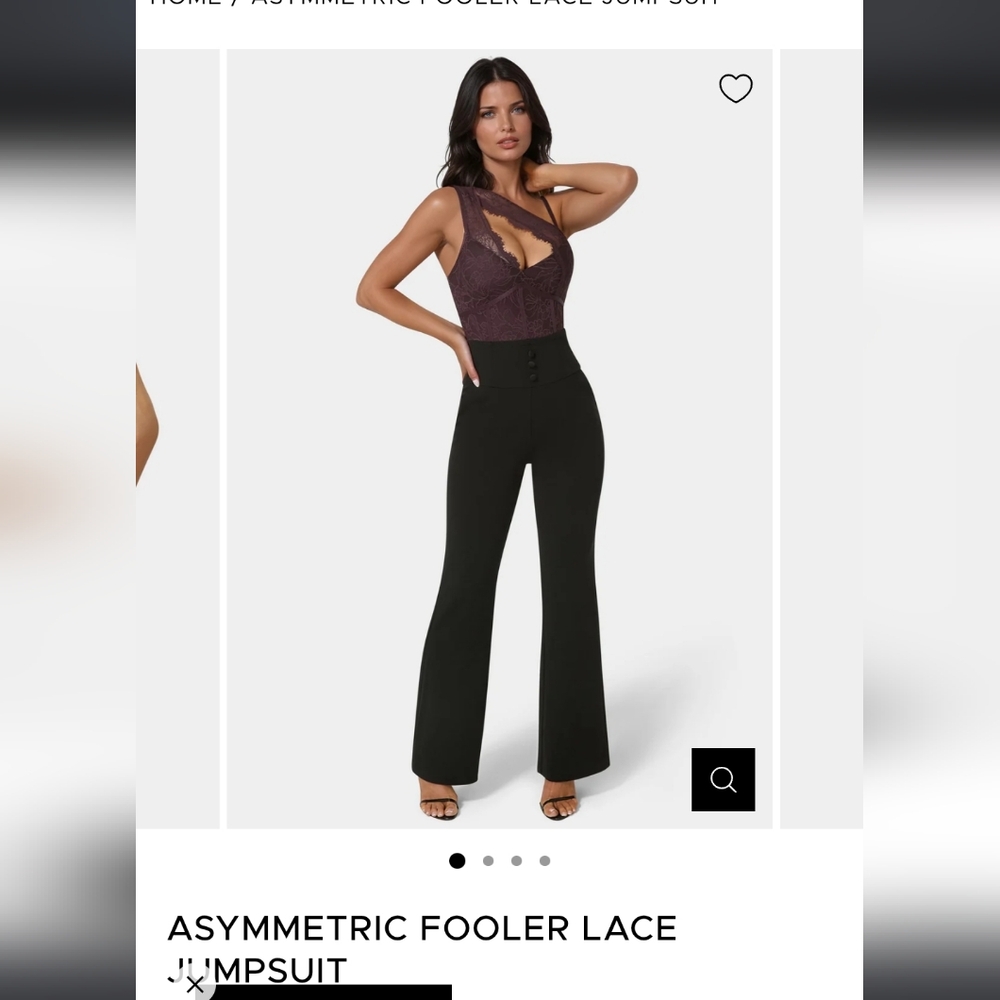Select the third image indicator dot

[516, 861]
